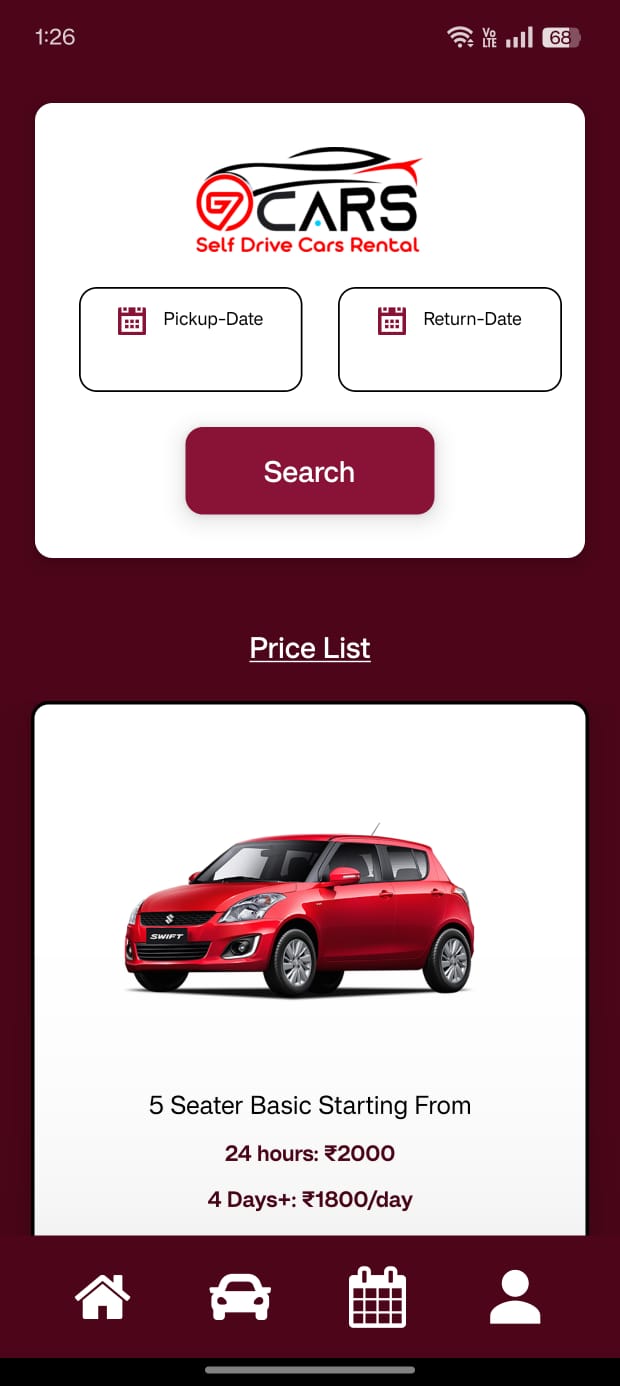Open the 5 Seater Basic car card
Screen dimensions: 620x1386
pos(309,960)
